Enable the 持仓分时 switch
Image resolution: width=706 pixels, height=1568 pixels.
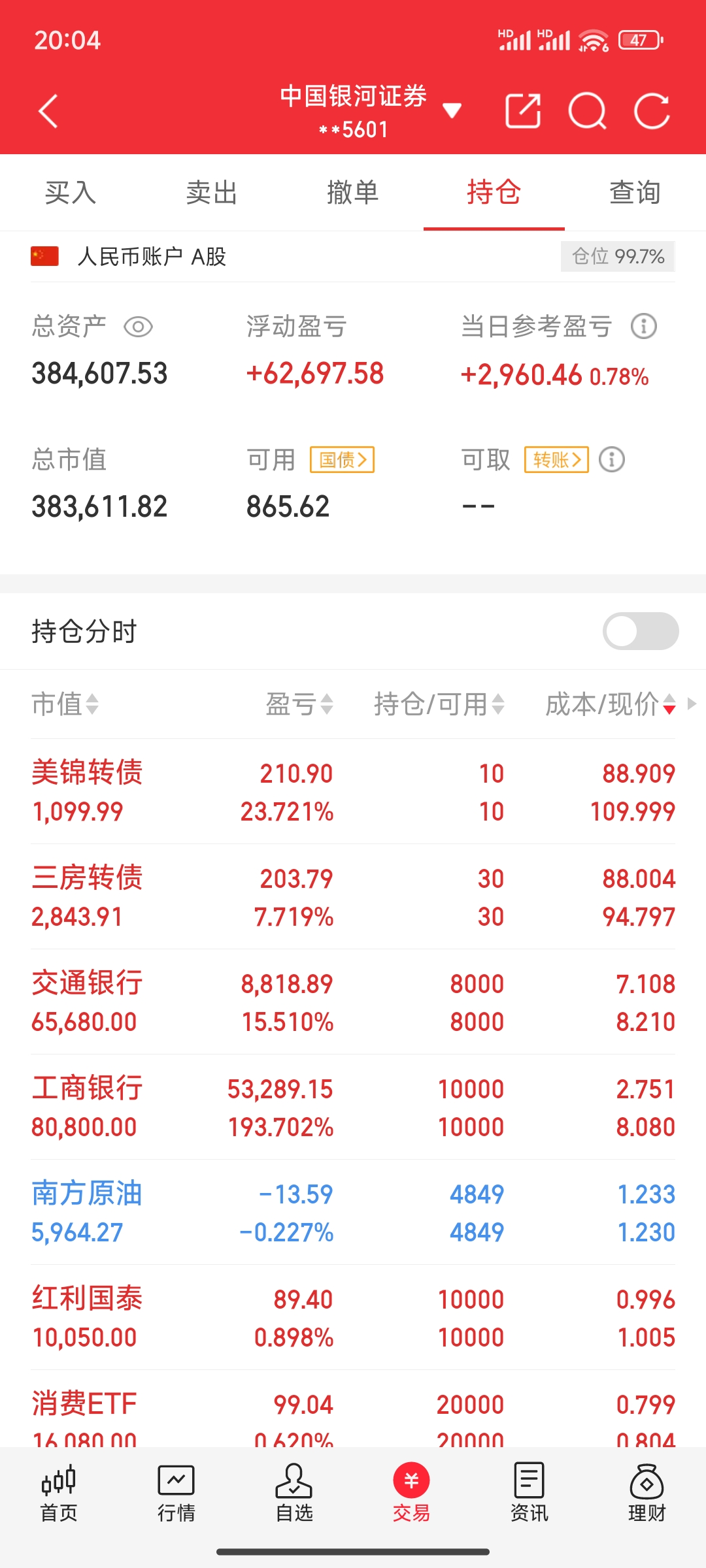tap(640, 631)
